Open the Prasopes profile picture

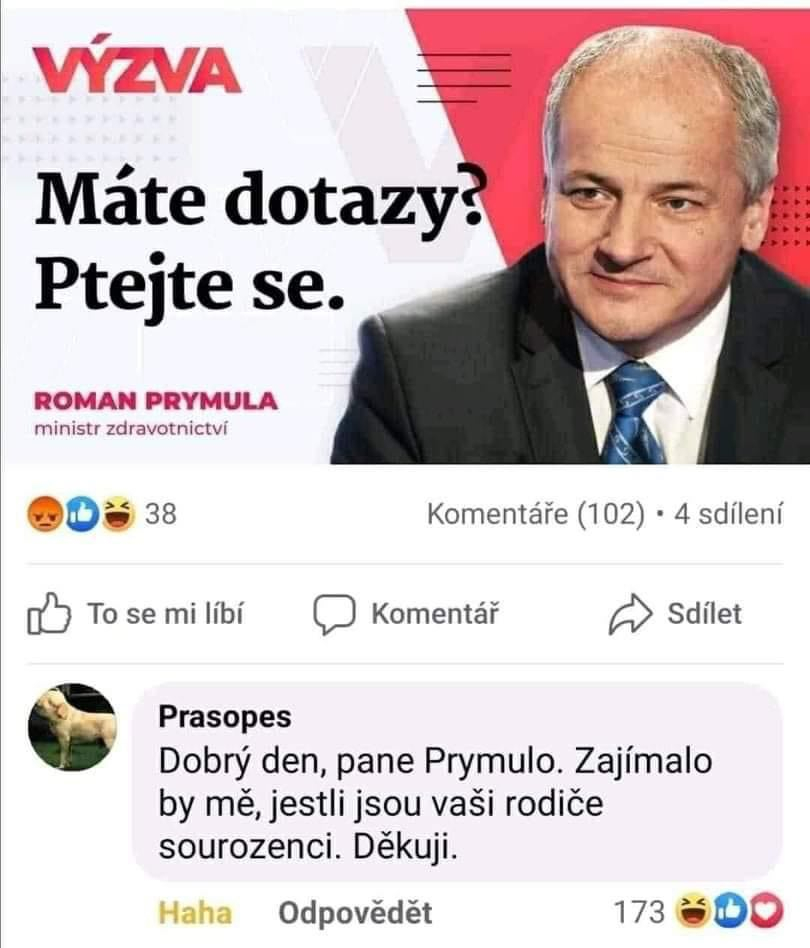click(71, 727)
